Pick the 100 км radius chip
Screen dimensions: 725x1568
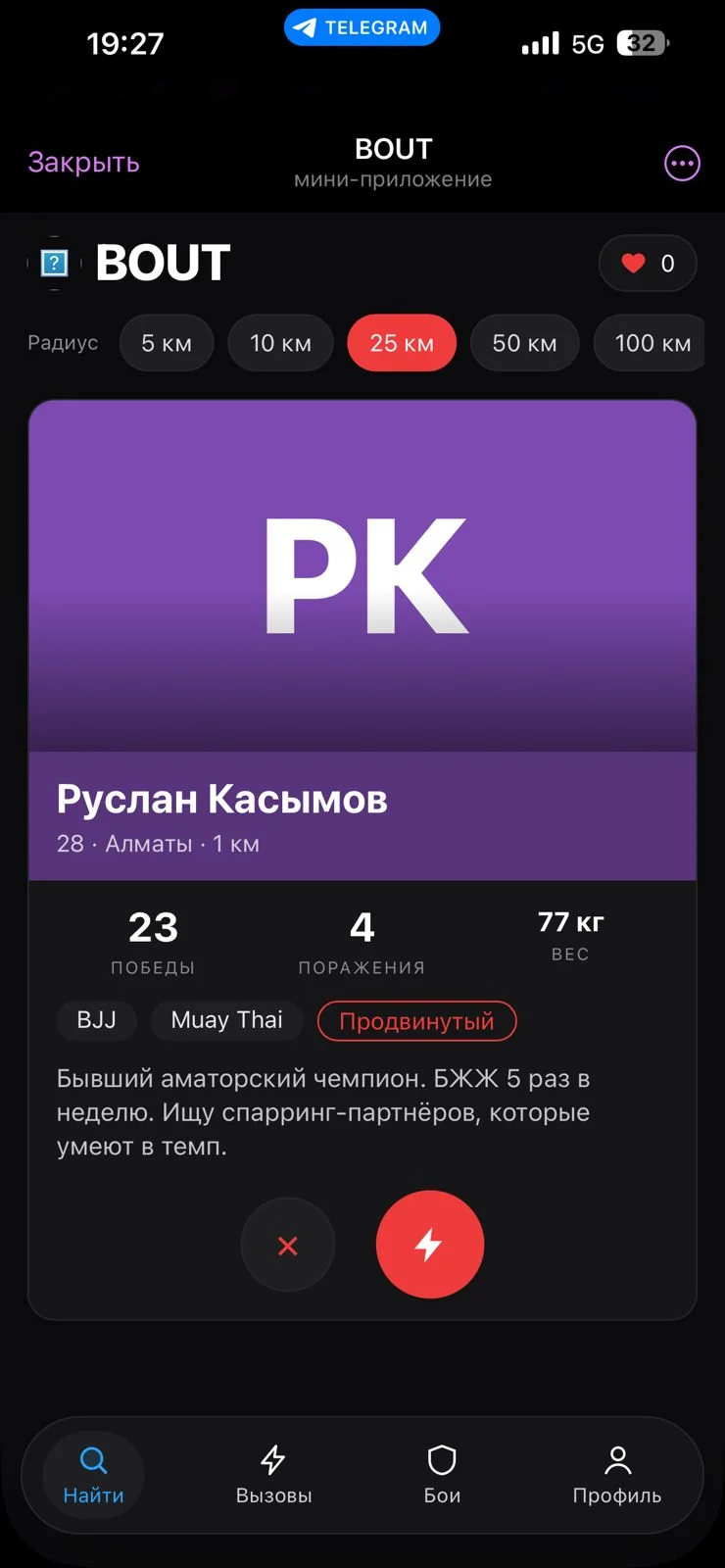pos(651,343)
